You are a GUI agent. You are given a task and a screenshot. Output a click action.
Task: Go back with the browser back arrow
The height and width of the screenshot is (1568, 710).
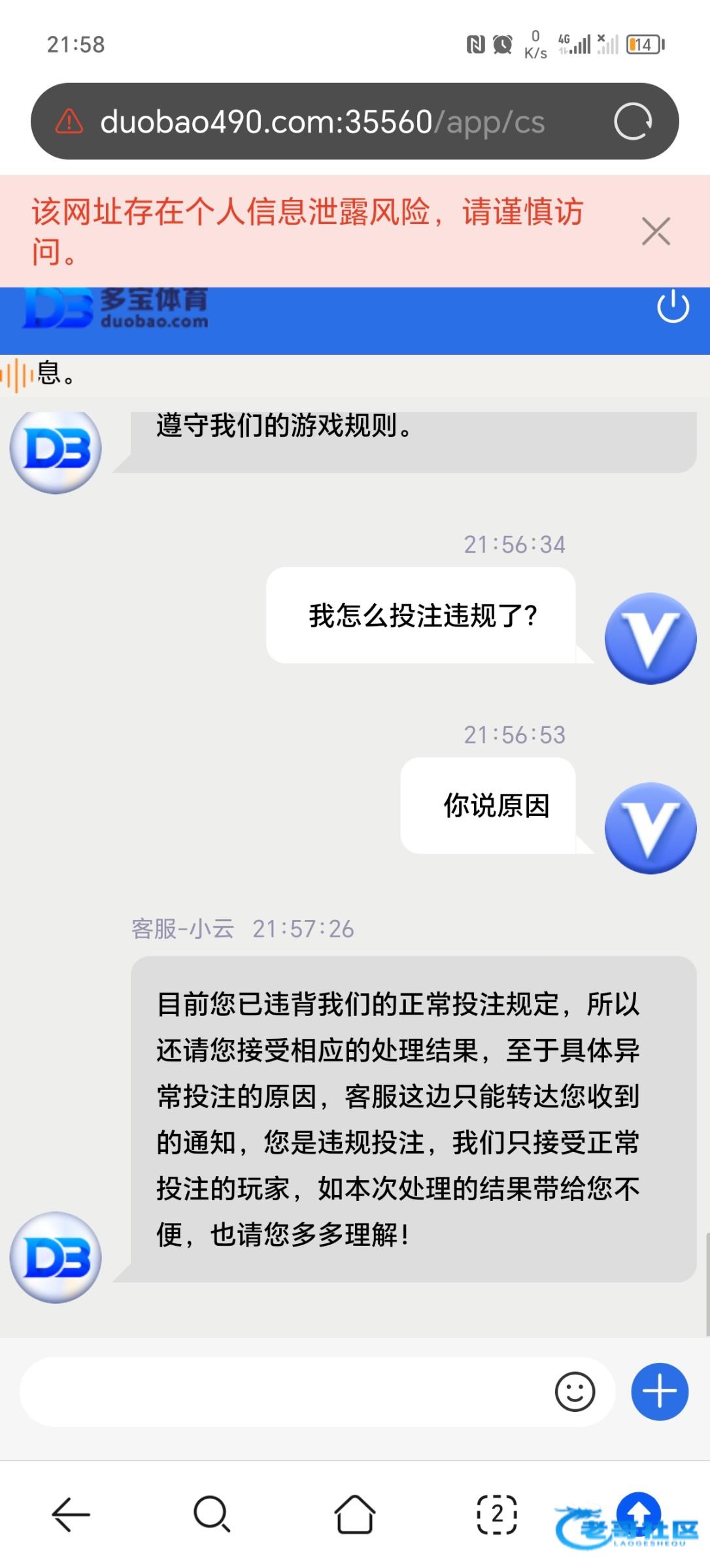click(71, 1514)
